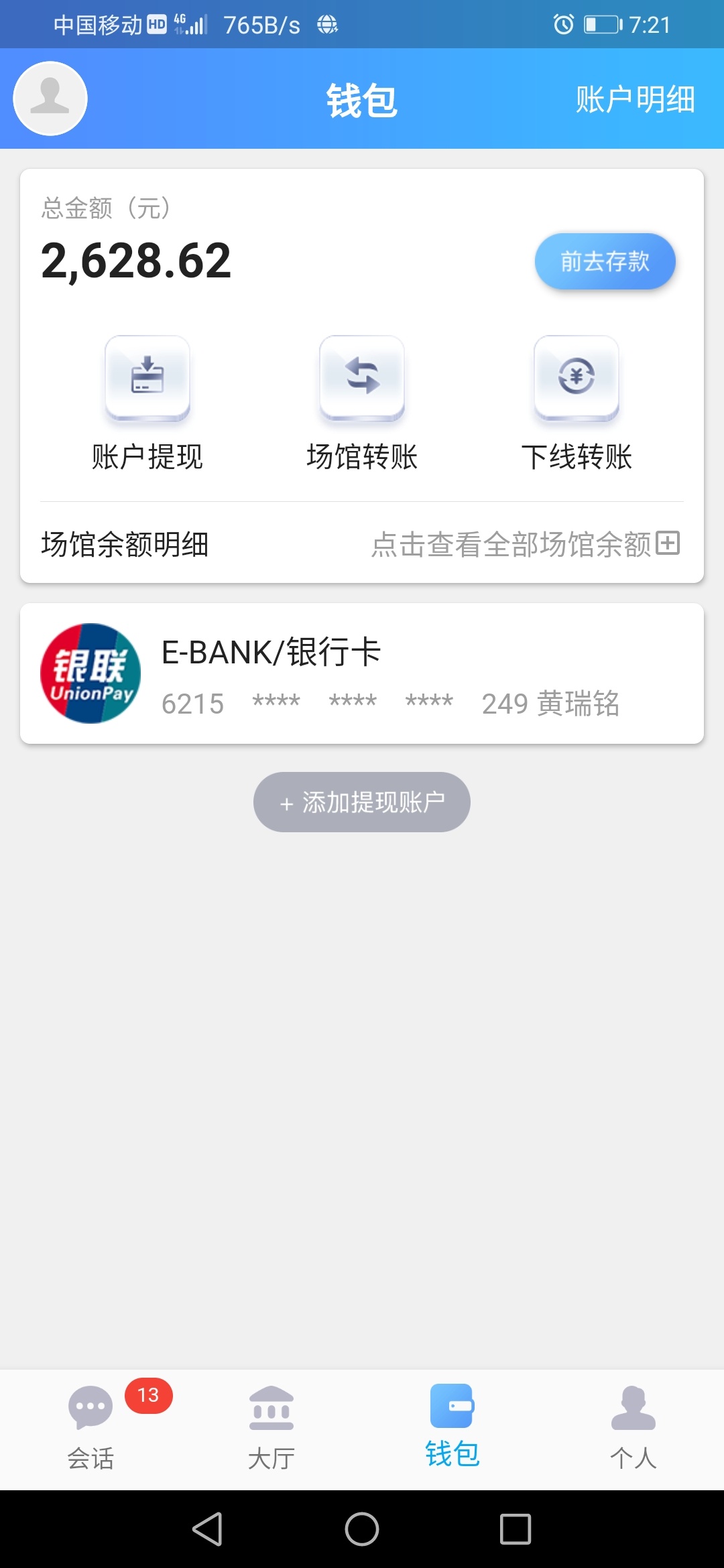Open 账户提现 withdrawal
The image size is (724, 1568).
(x=147, y=403)
